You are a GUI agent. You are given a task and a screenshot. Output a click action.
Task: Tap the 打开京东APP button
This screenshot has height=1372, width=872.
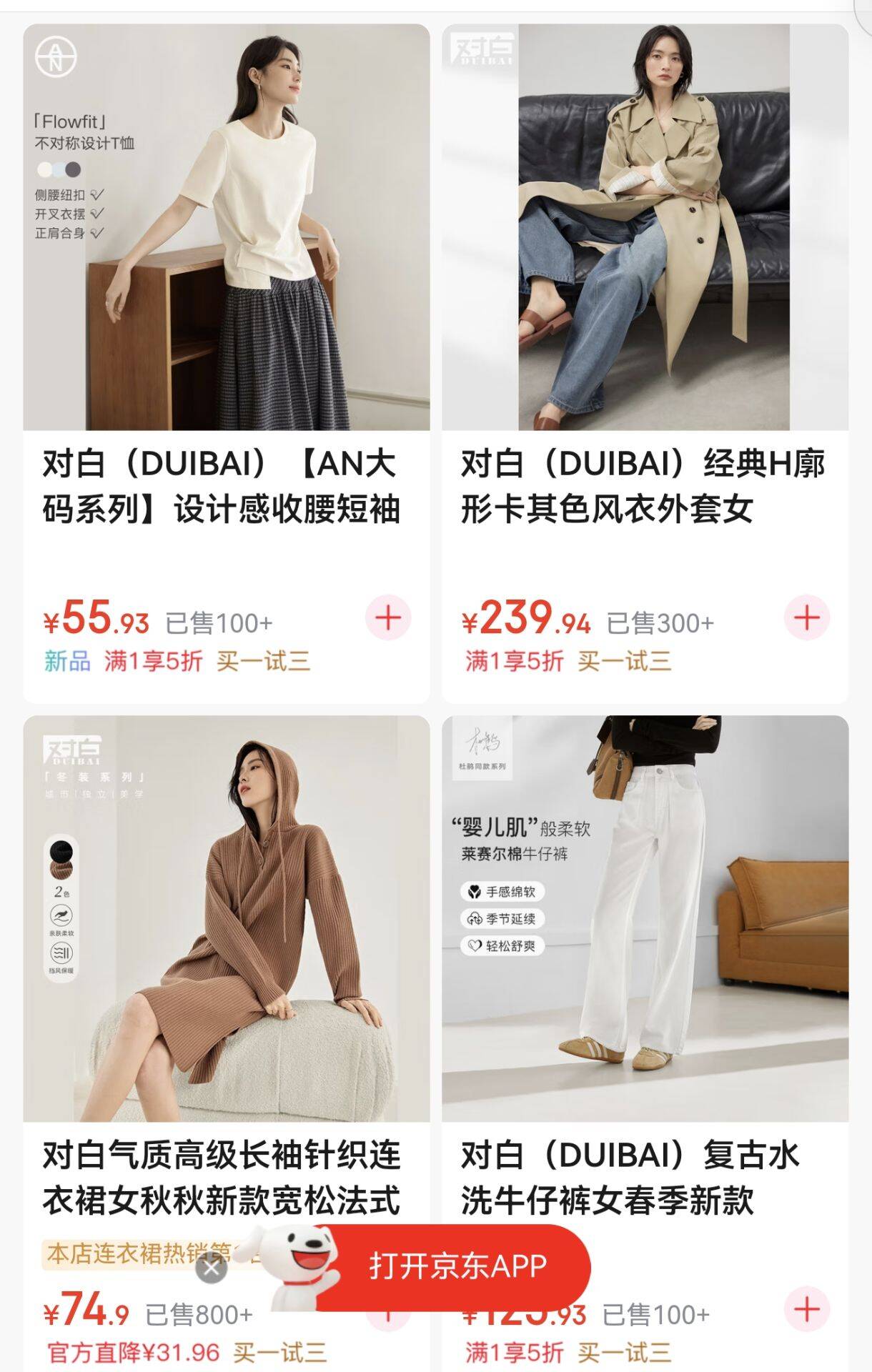[457, 1266]
